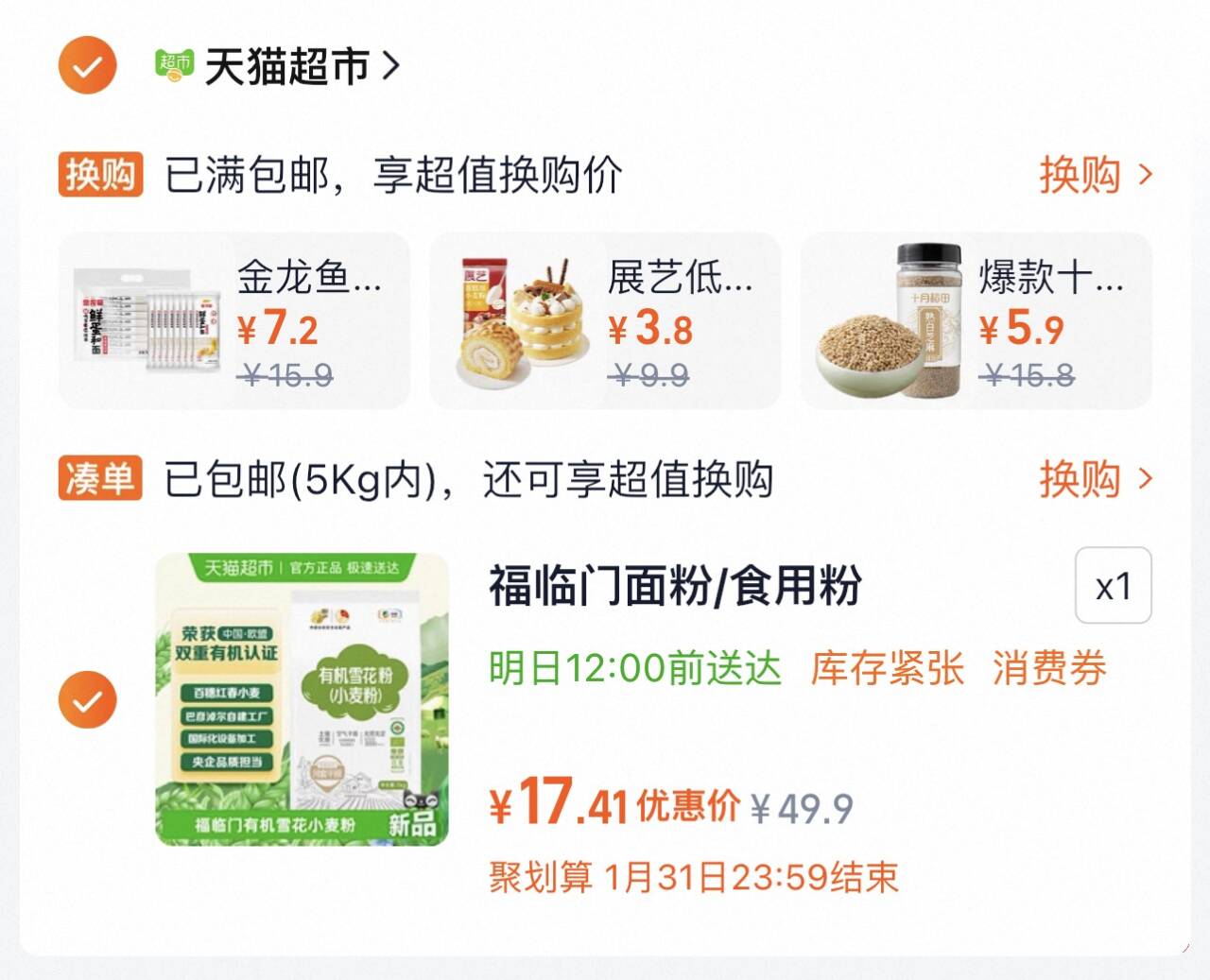Open the 金龙鱼 ¥7.2 add-on item
Image resolution: width=1210 pixels, height=980 pixels.
[x=233, y=320]
